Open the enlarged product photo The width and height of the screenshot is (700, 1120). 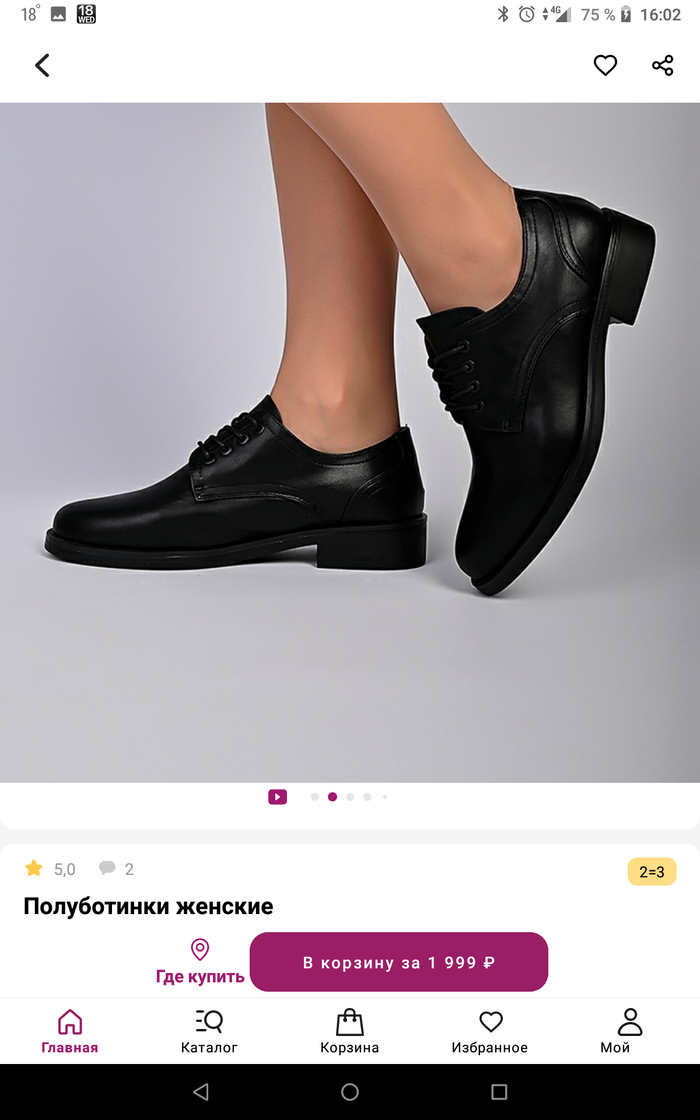350,442
